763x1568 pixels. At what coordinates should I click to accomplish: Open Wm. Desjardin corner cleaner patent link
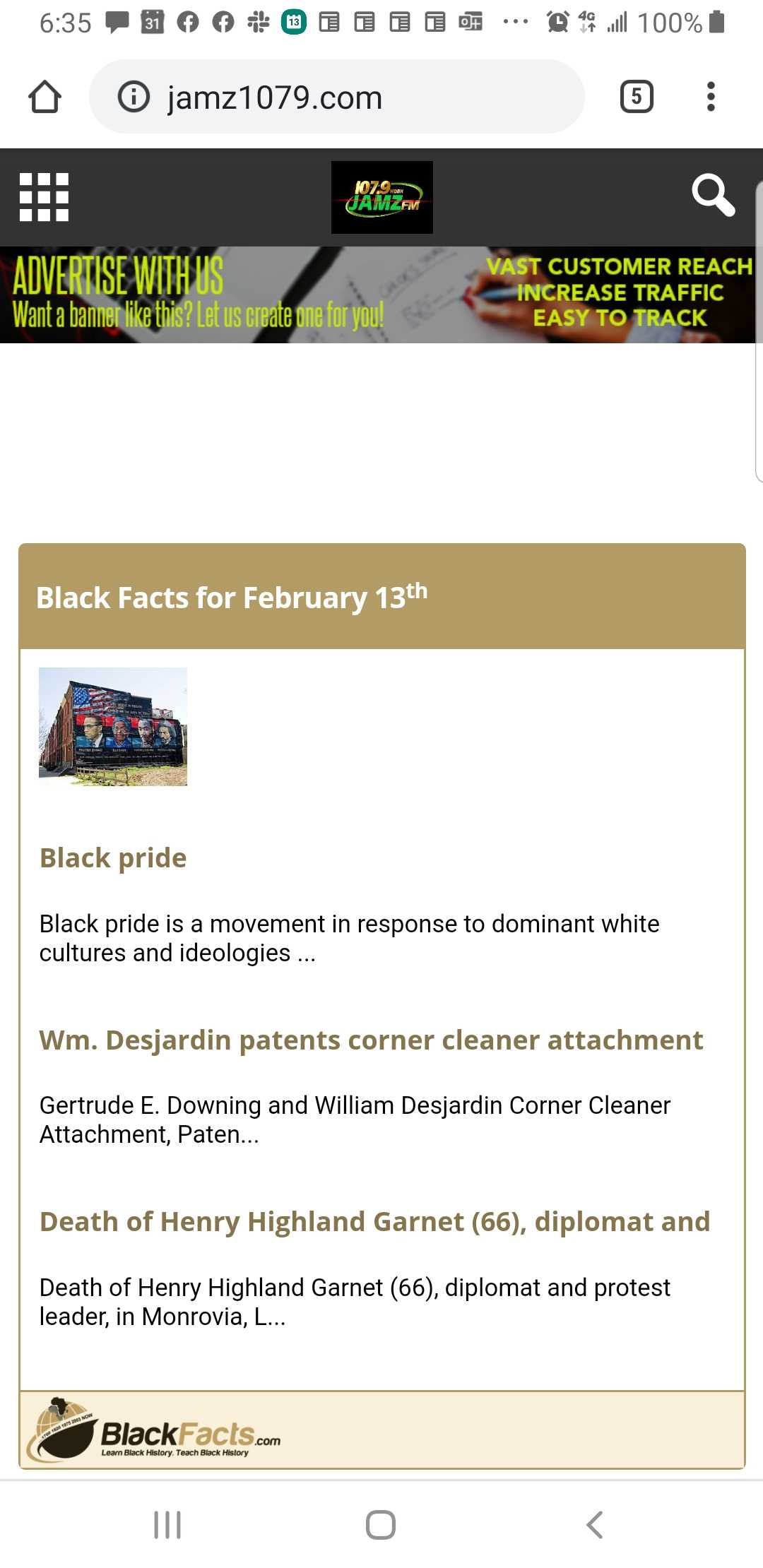click(x=371, y=1040)
